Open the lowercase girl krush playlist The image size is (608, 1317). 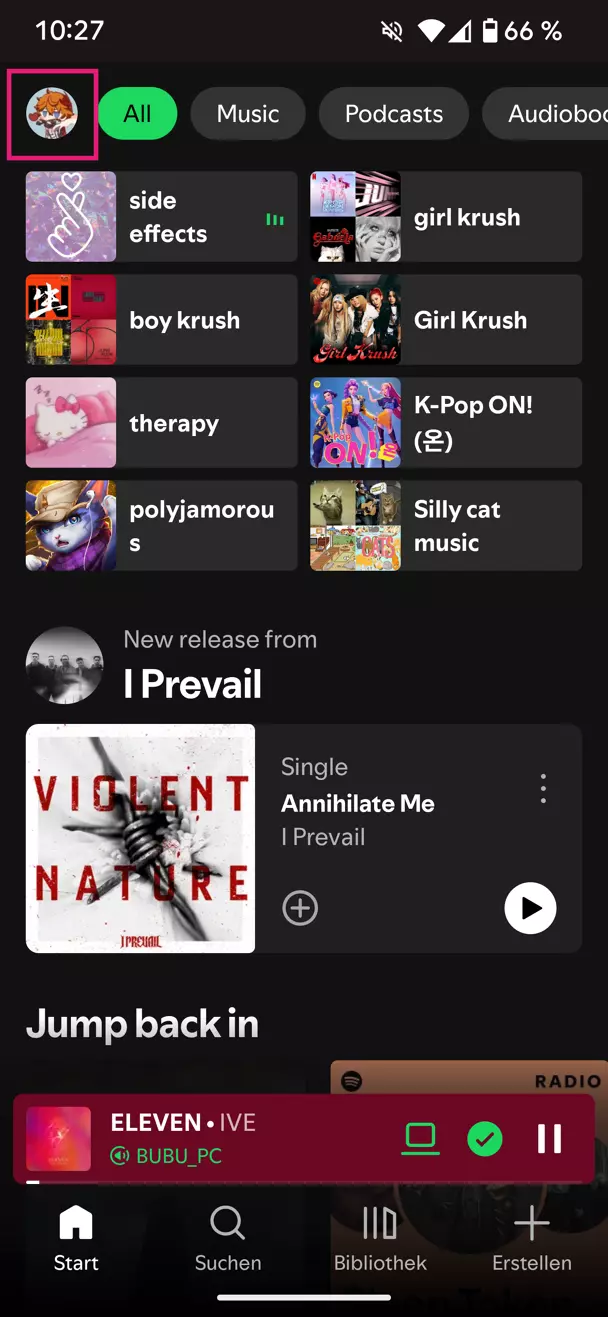click(x=446, y=217)
